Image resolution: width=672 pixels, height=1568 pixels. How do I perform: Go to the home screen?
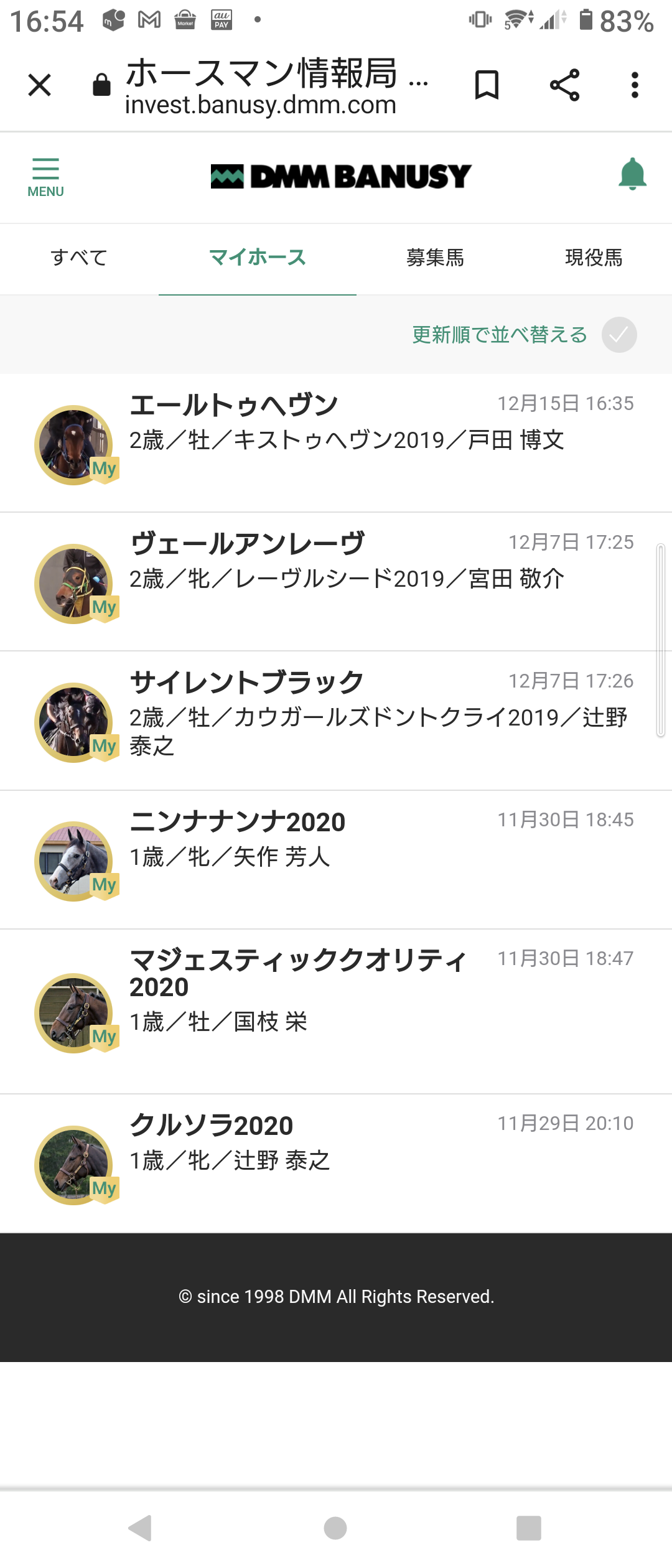click(335, 1528)
